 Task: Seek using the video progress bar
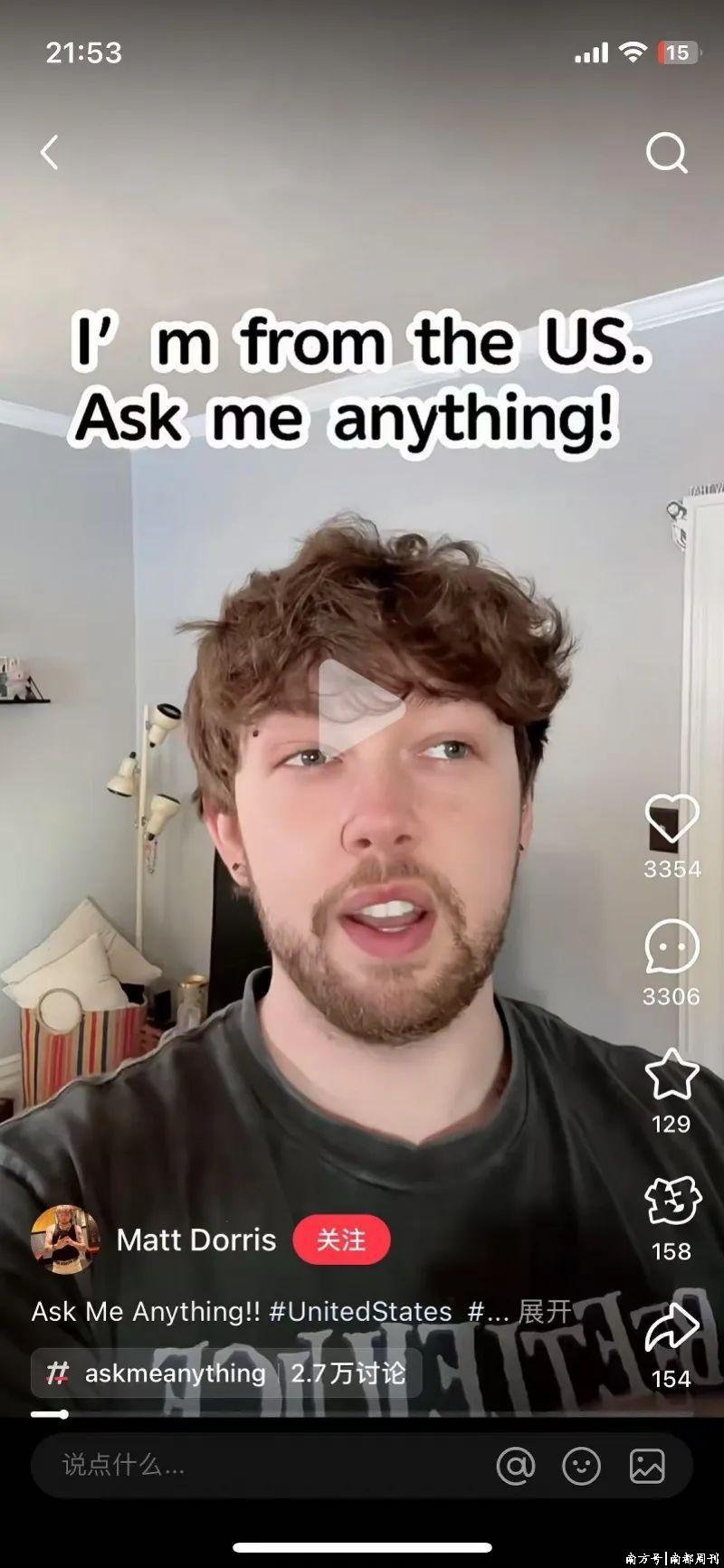point(362,1413)
